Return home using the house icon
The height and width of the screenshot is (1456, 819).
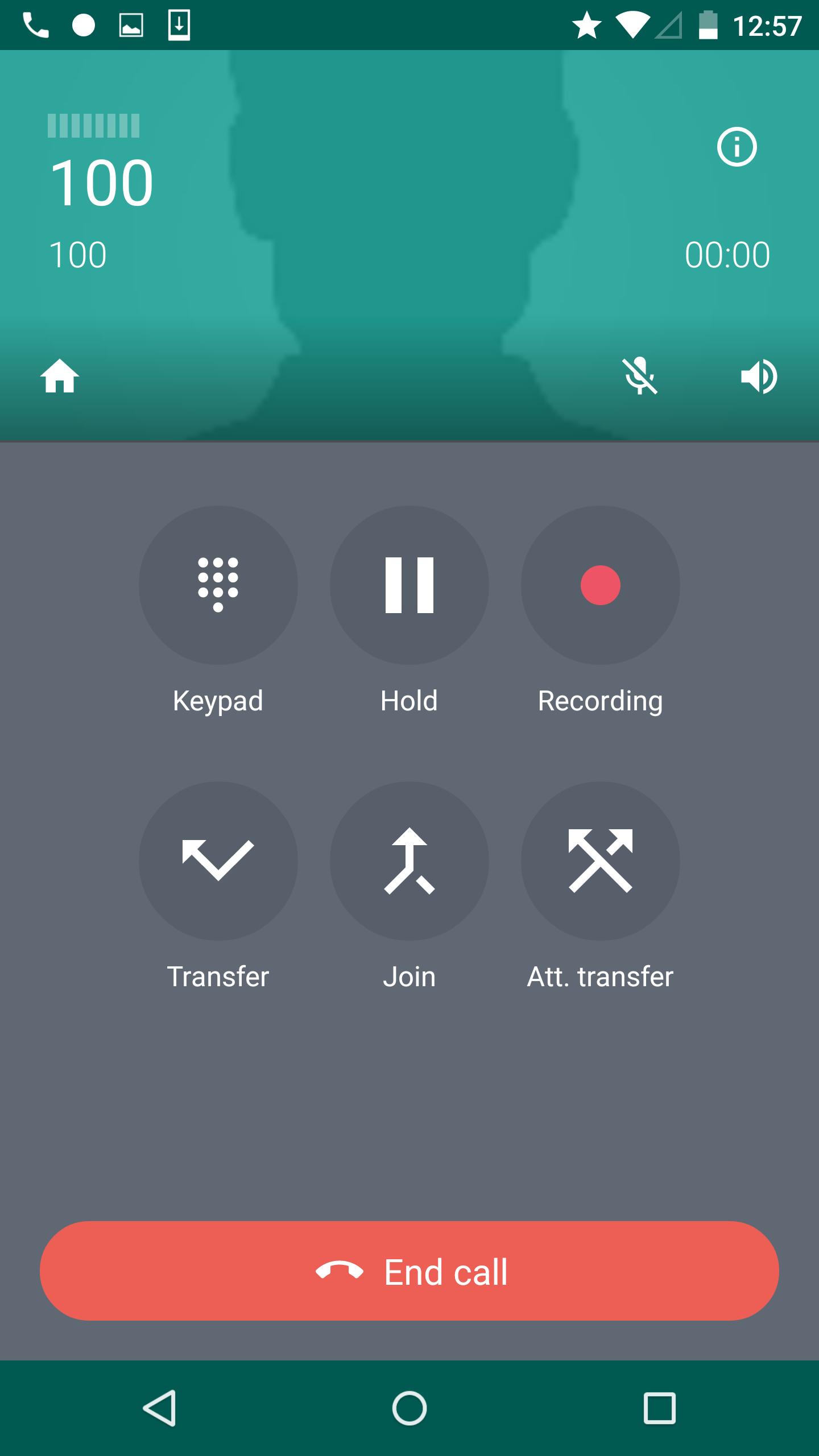[x=61, y=375]
